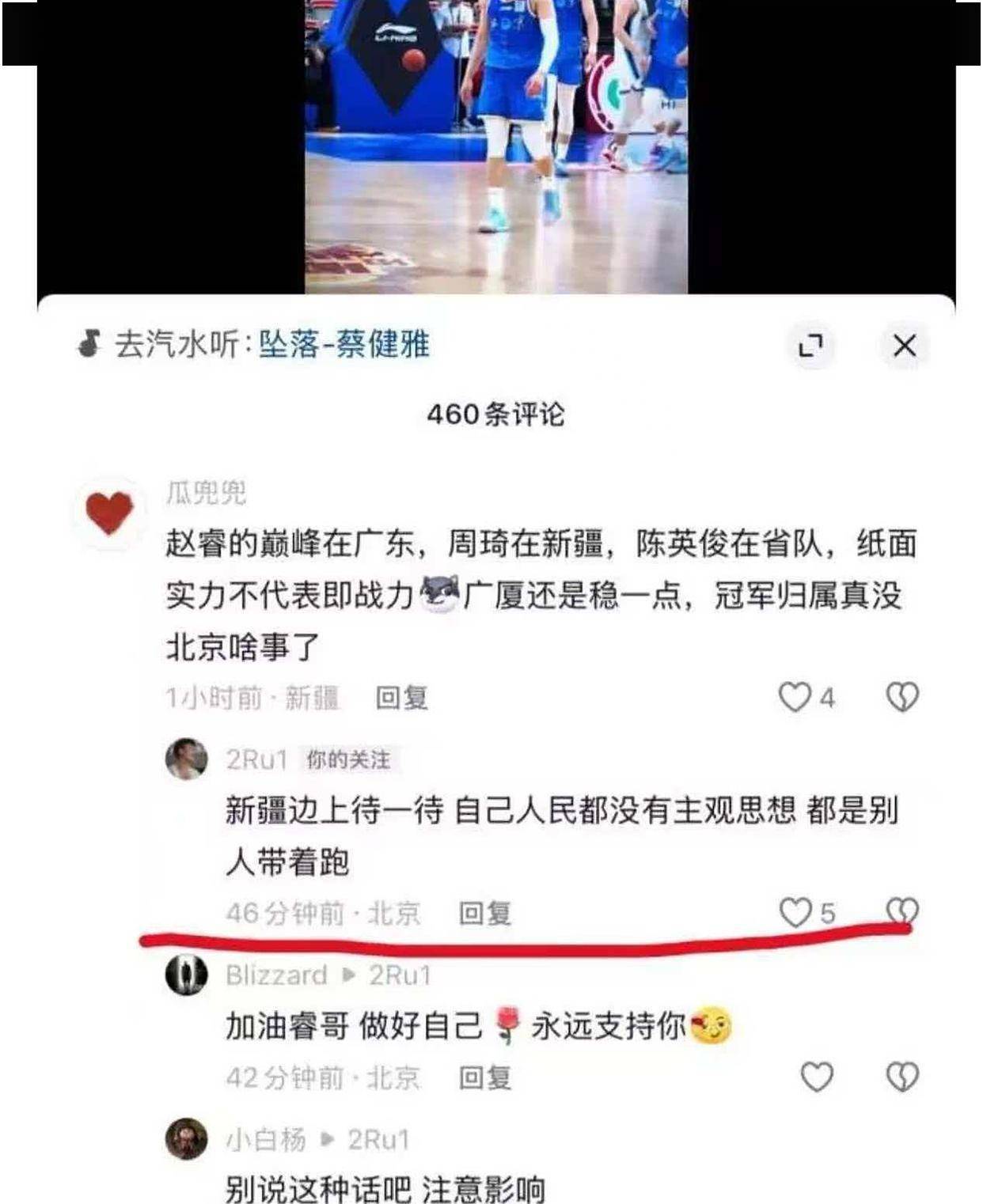983x1204 pixels.
Task: Open the song link 坠落-蔡健雅
Action: point(344,345)
